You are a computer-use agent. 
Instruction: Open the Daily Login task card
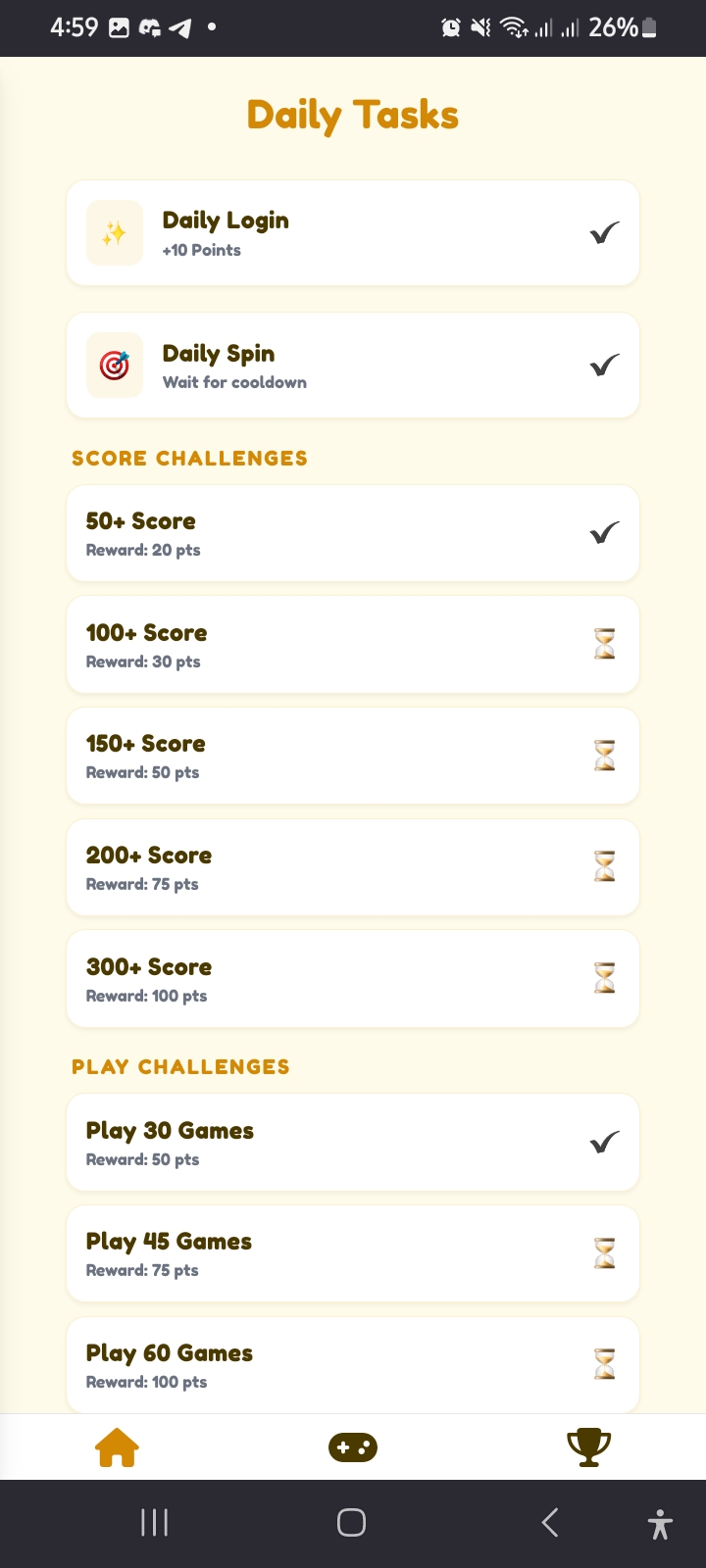click(x=353, y=233)
